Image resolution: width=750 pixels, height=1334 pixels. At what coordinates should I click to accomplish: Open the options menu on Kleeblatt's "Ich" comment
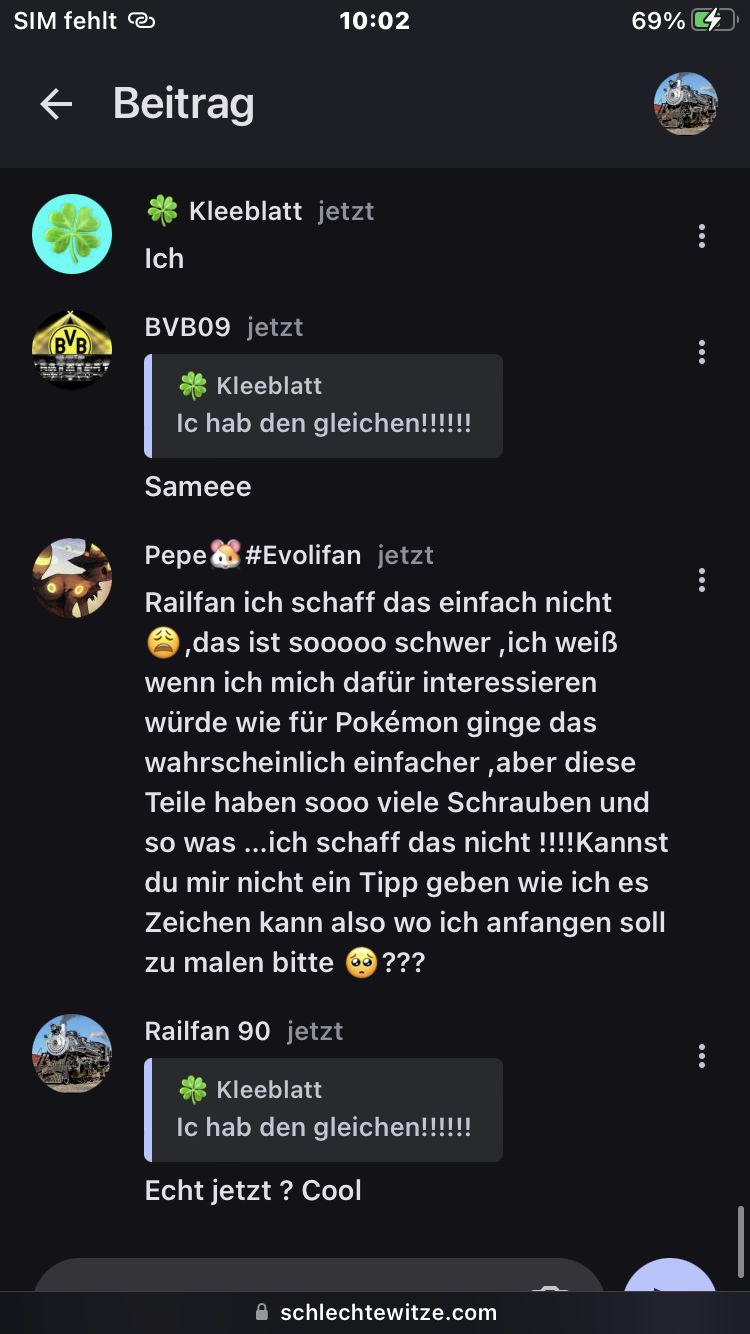click(x=702, y=236)
